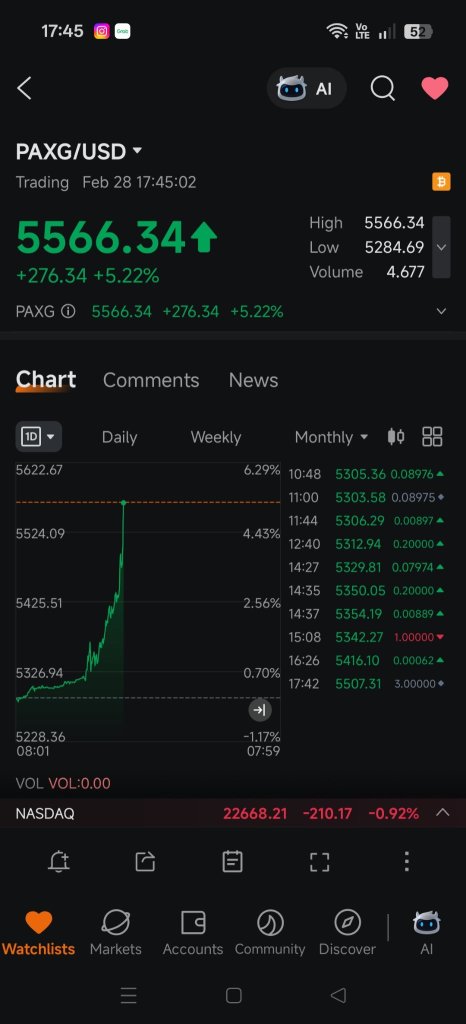466x1024 pixels.
Task: Open the 1D timeframe dropdown
Action: click(39, 437)
